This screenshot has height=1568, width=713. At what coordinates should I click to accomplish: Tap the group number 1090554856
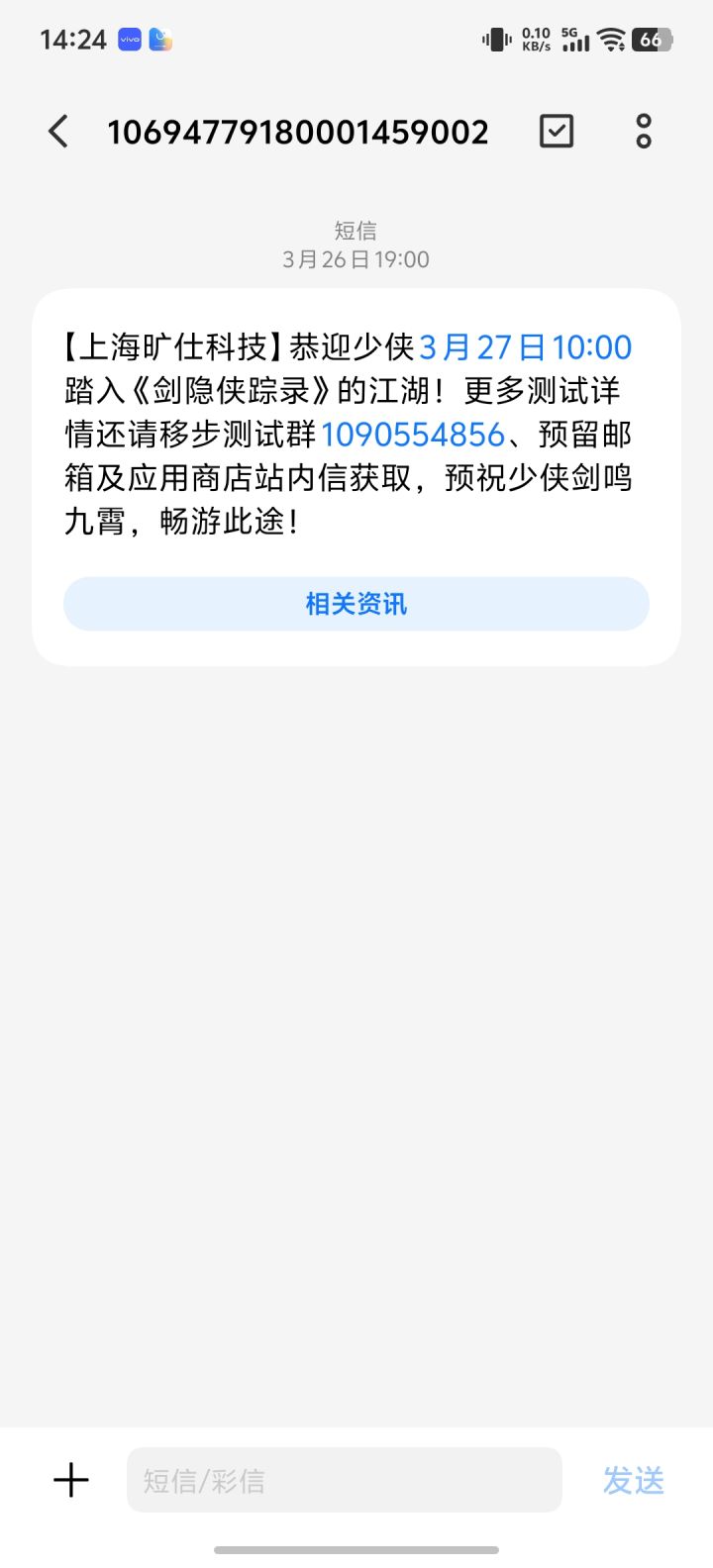[413, 435]
